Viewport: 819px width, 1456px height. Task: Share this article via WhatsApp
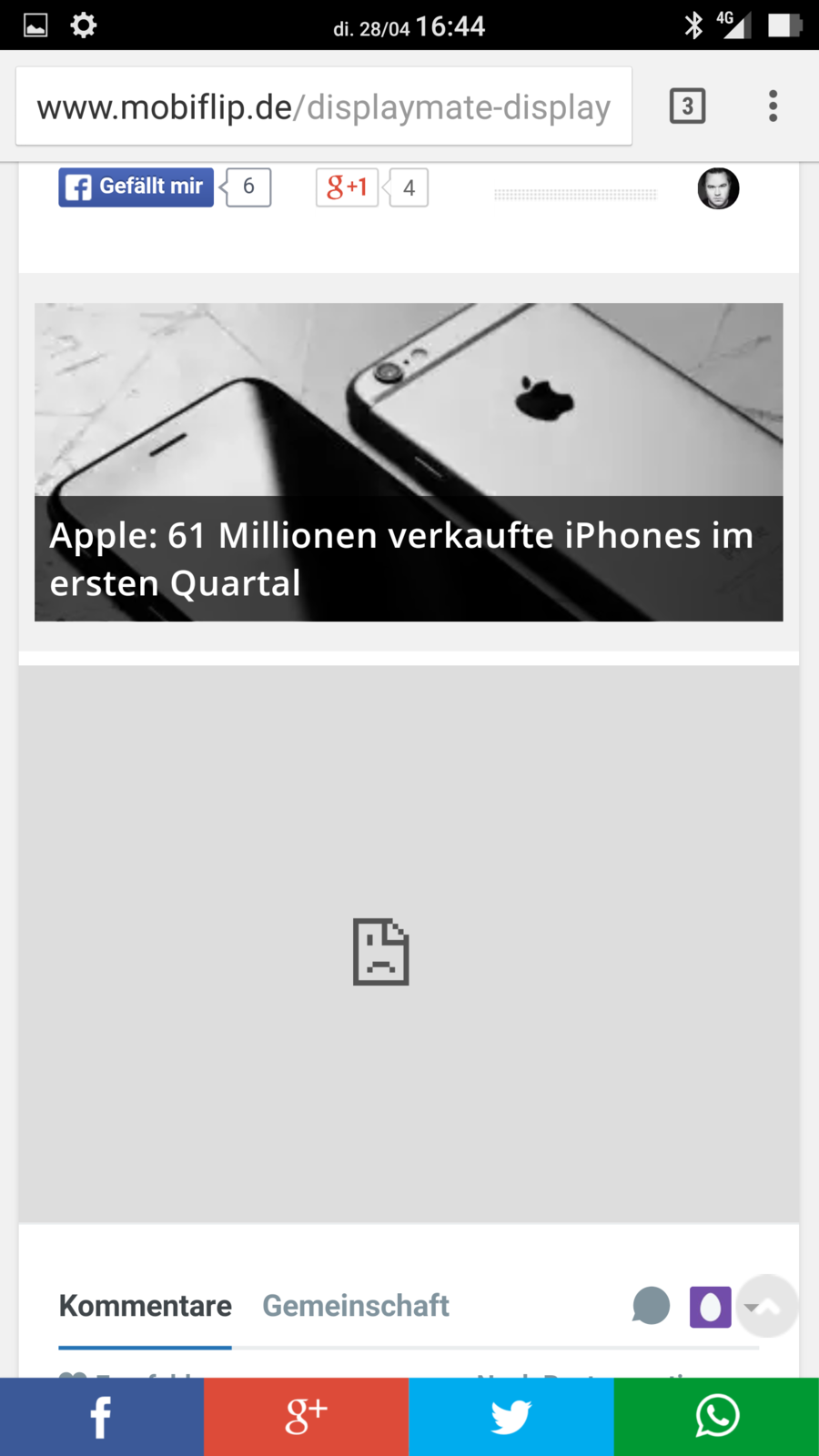coord(717,1417)
